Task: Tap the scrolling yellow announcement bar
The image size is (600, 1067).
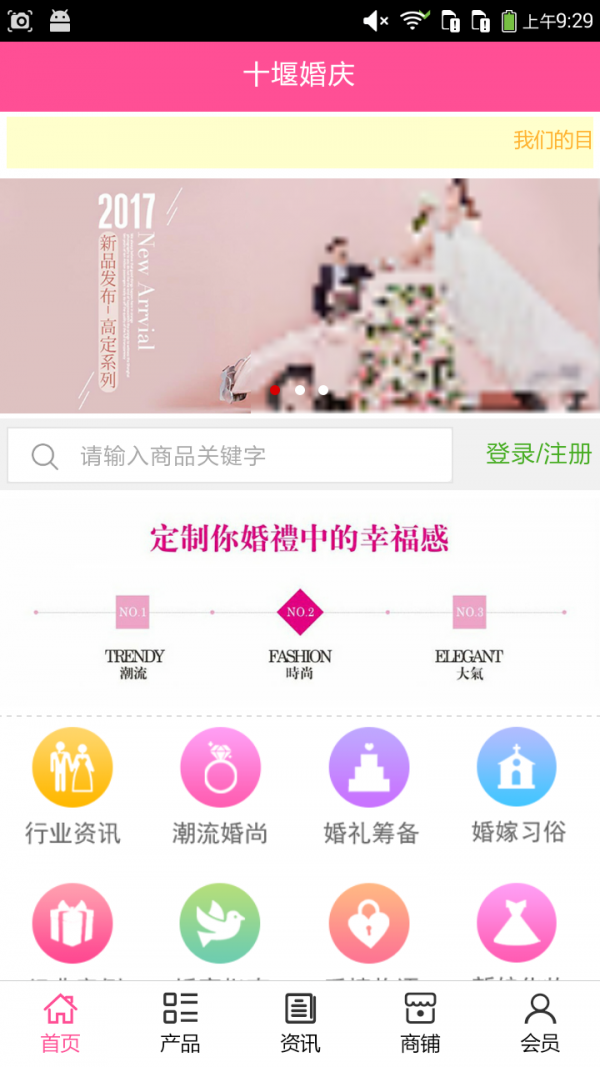Action: click(x=300, y=142)
